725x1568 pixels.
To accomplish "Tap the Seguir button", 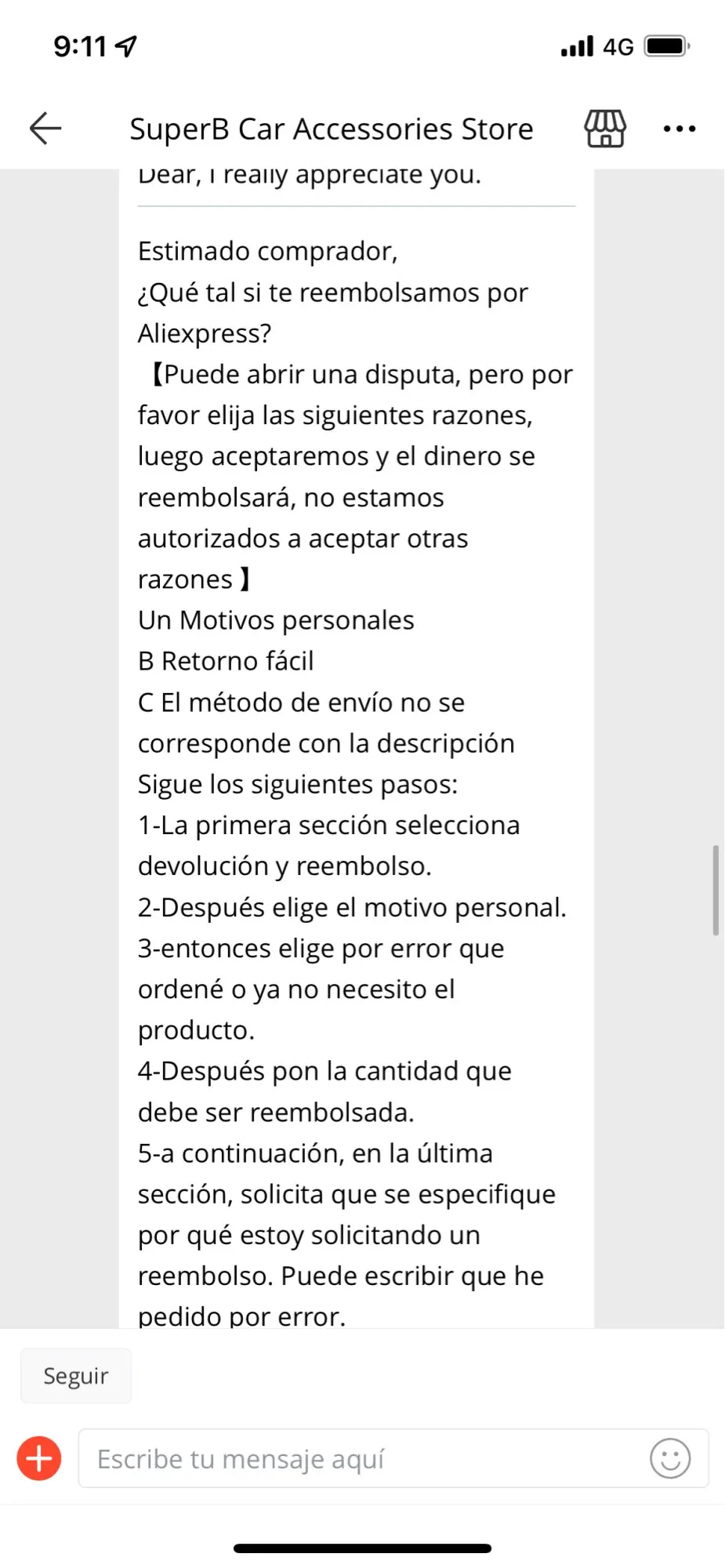I will point(76,1376).
